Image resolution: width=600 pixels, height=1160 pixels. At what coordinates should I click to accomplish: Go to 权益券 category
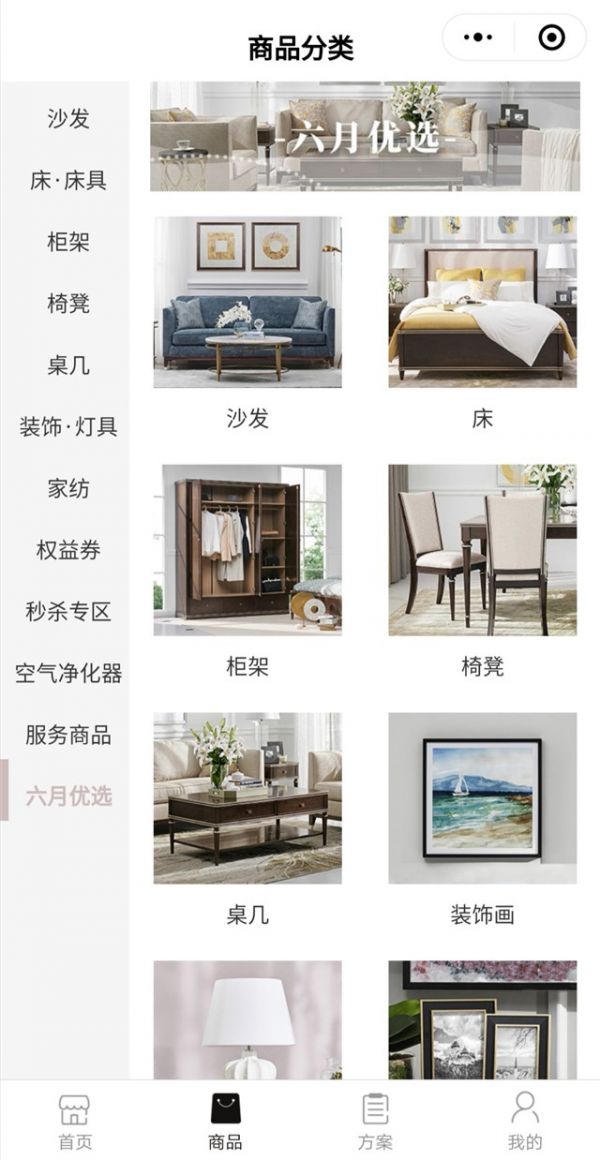coord(68,550)
